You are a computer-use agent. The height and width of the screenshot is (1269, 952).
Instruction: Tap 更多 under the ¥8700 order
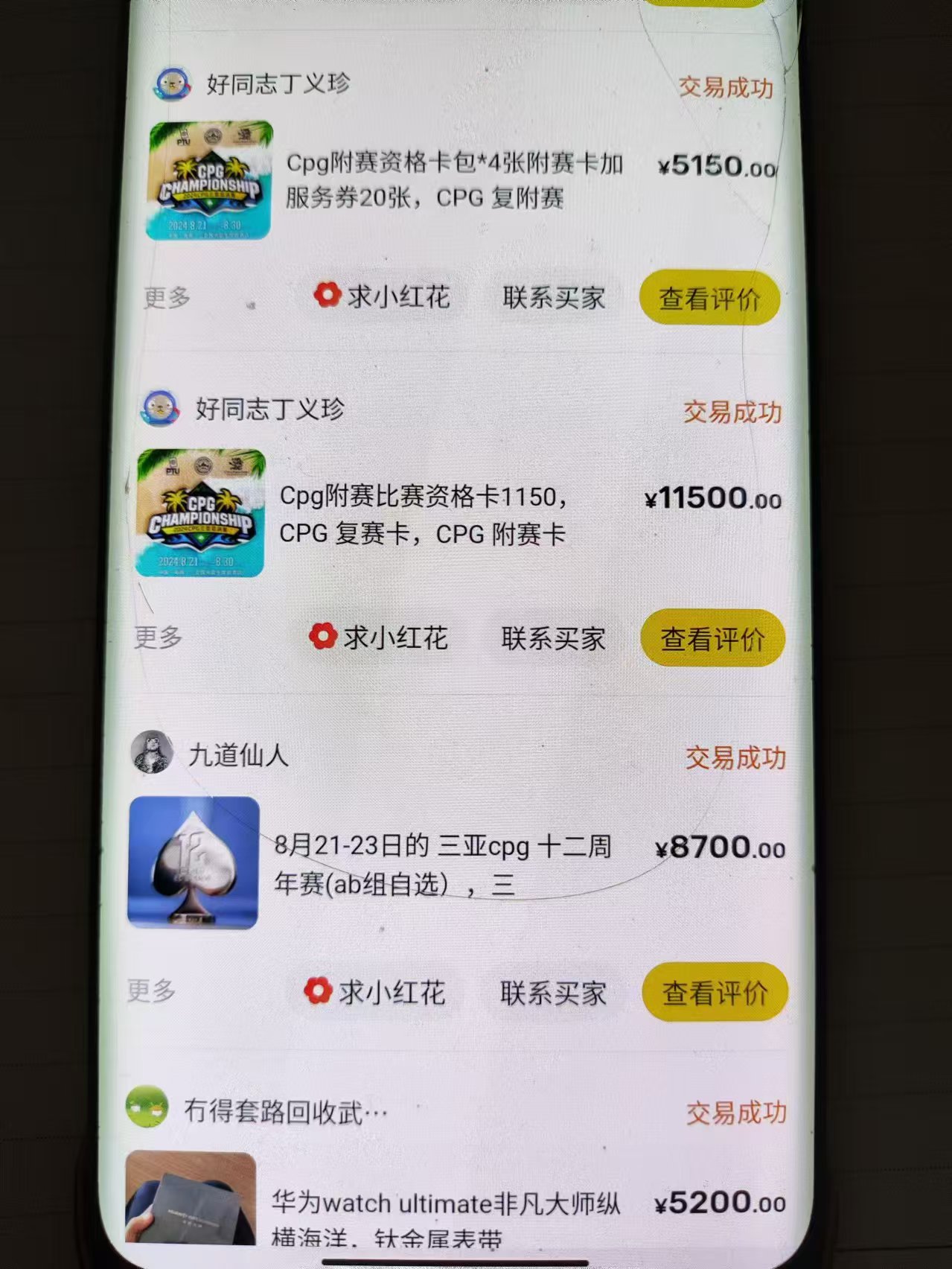[152, 990]
